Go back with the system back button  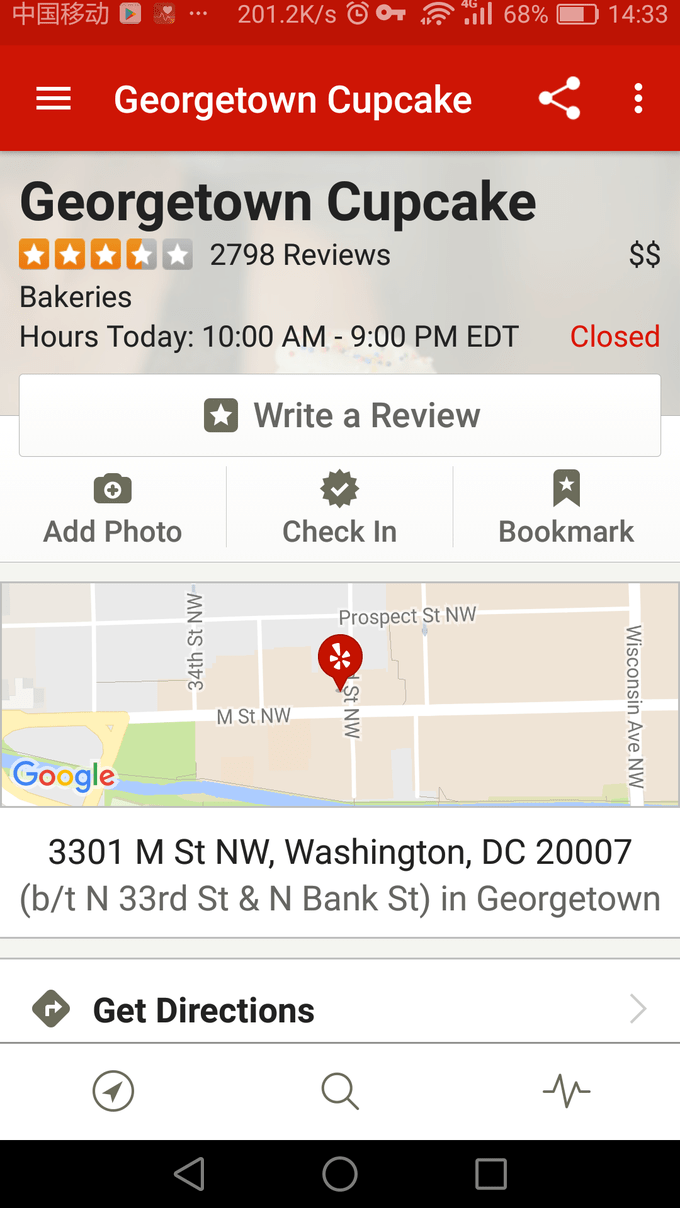click(x=189, y=1174)
